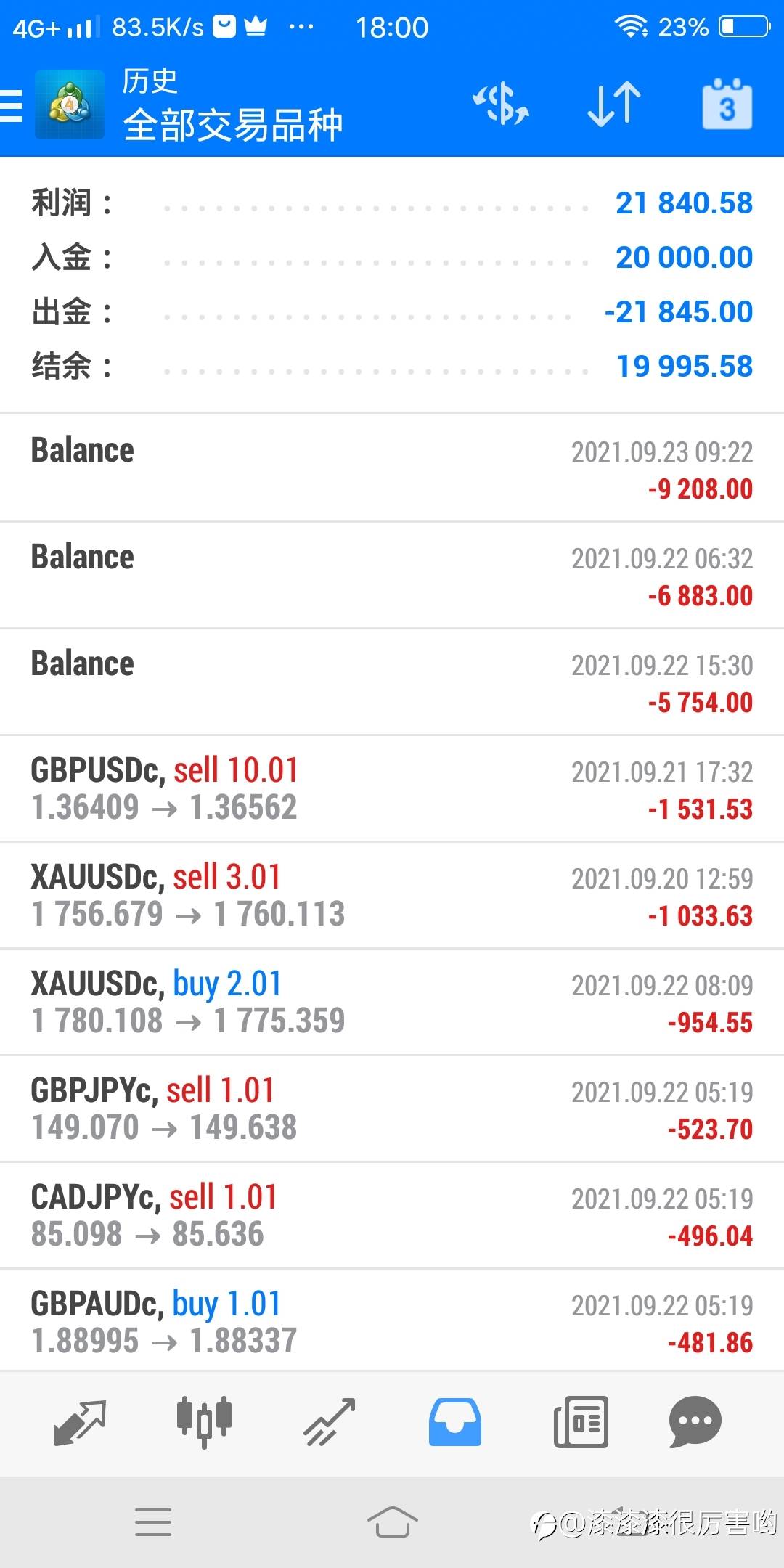
Task: Open the symbol filter with dollar icon
Action: [501, 105]
